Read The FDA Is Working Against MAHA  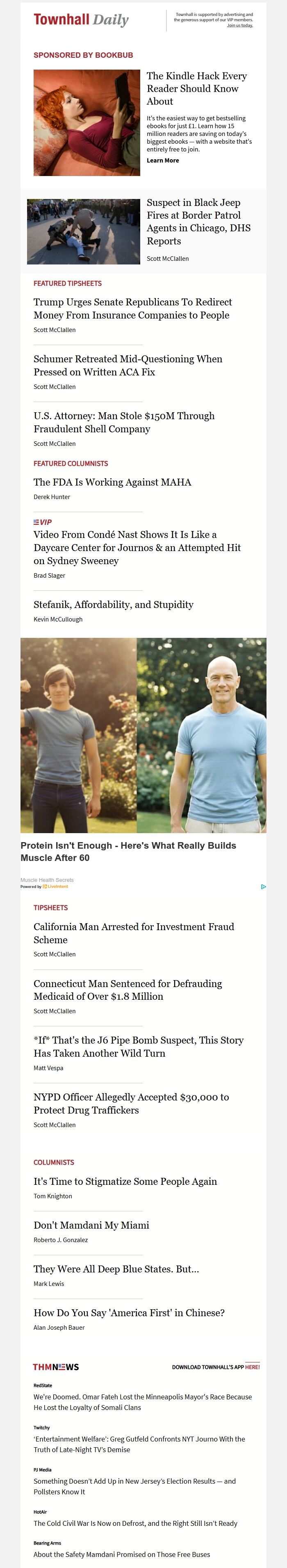112,482
